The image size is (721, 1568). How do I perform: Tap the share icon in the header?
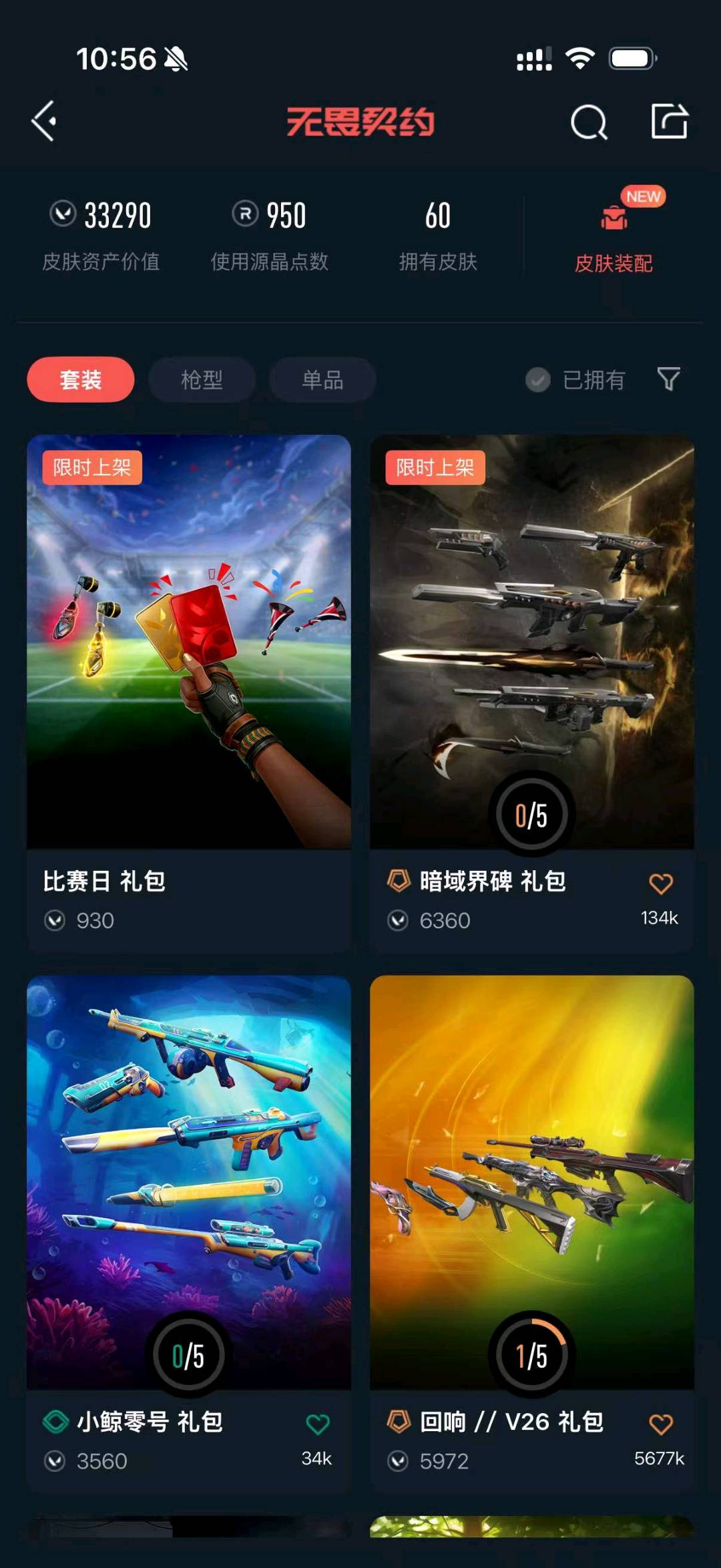tap(669, 122)
